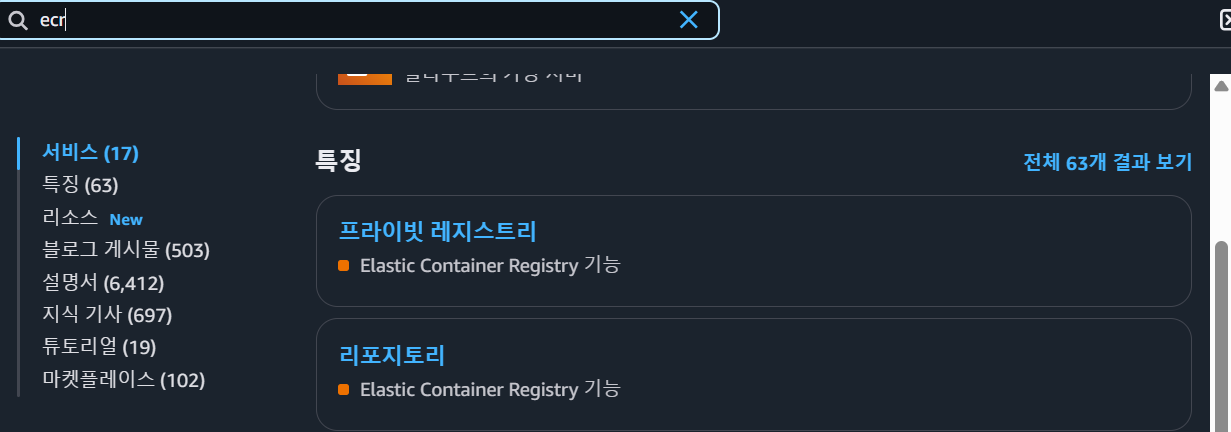Open the 프라이빗 레지스트리 result
The image size is (1231, 432).
438,231
